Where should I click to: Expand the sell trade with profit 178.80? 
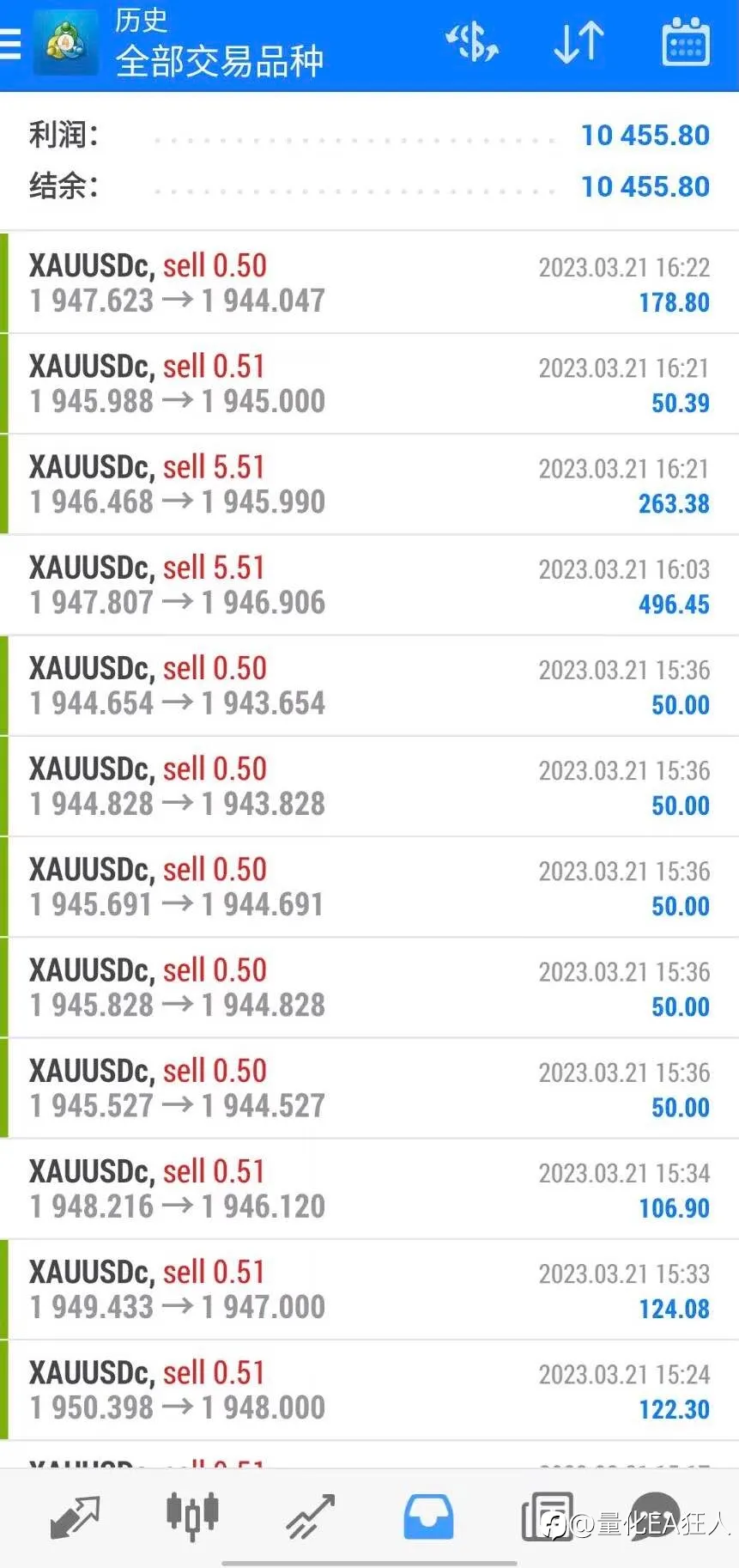coord(369,283)
